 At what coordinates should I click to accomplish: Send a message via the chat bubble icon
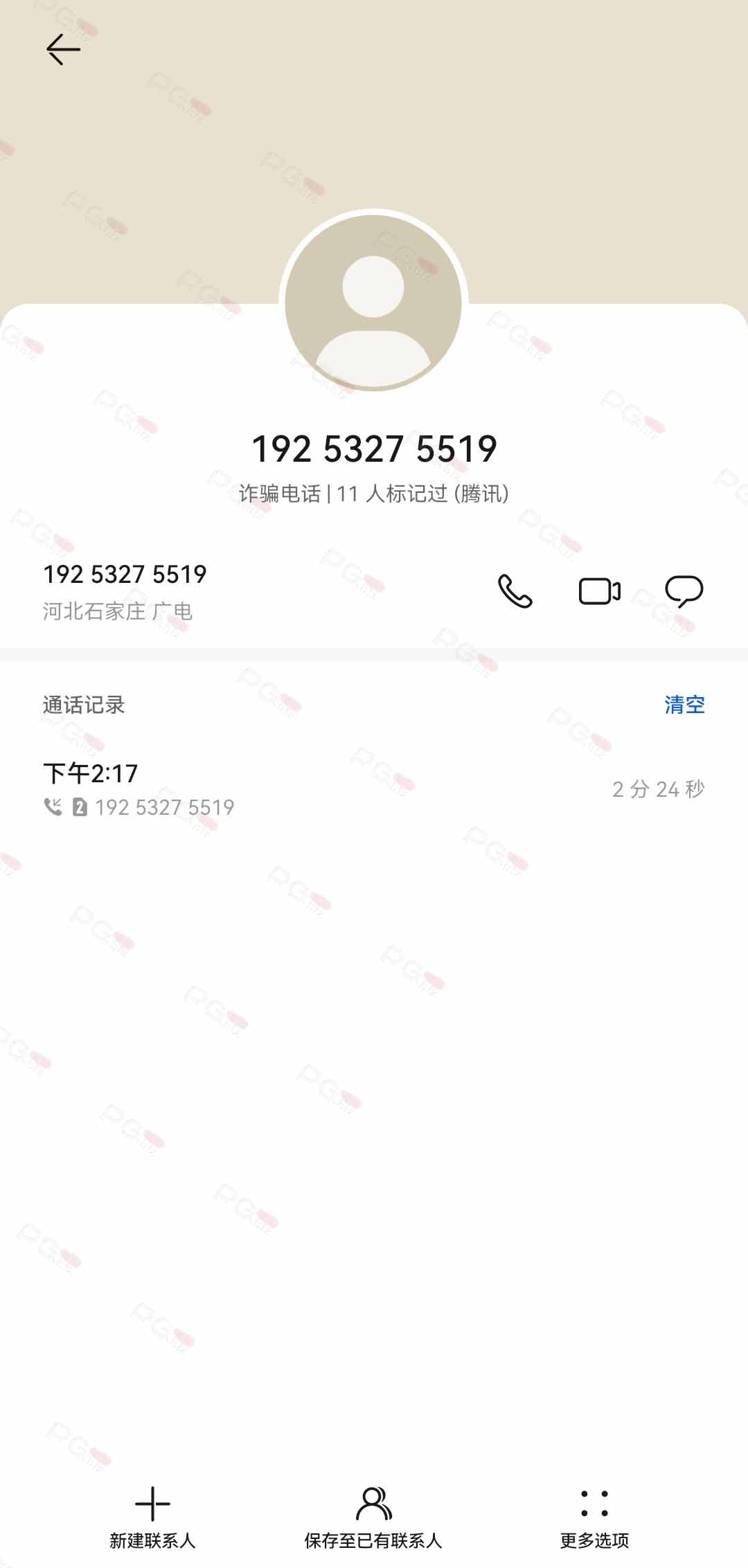pyautogui.click(x=684, y=591)
